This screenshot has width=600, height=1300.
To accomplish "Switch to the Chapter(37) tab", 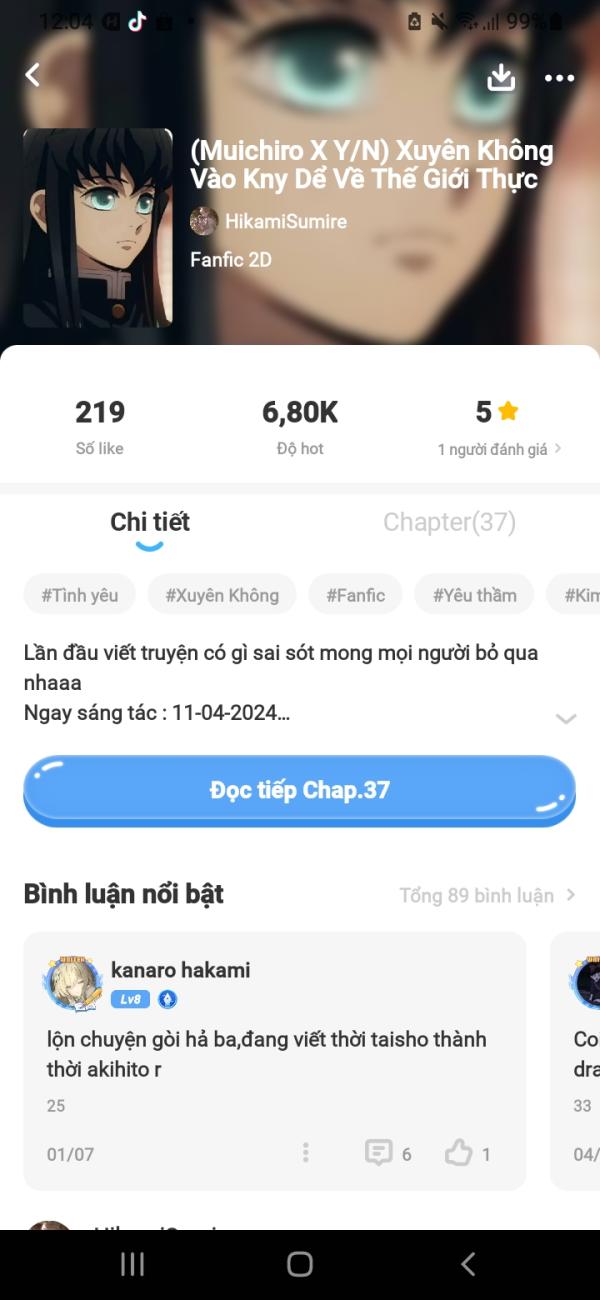I will (449, 522).
